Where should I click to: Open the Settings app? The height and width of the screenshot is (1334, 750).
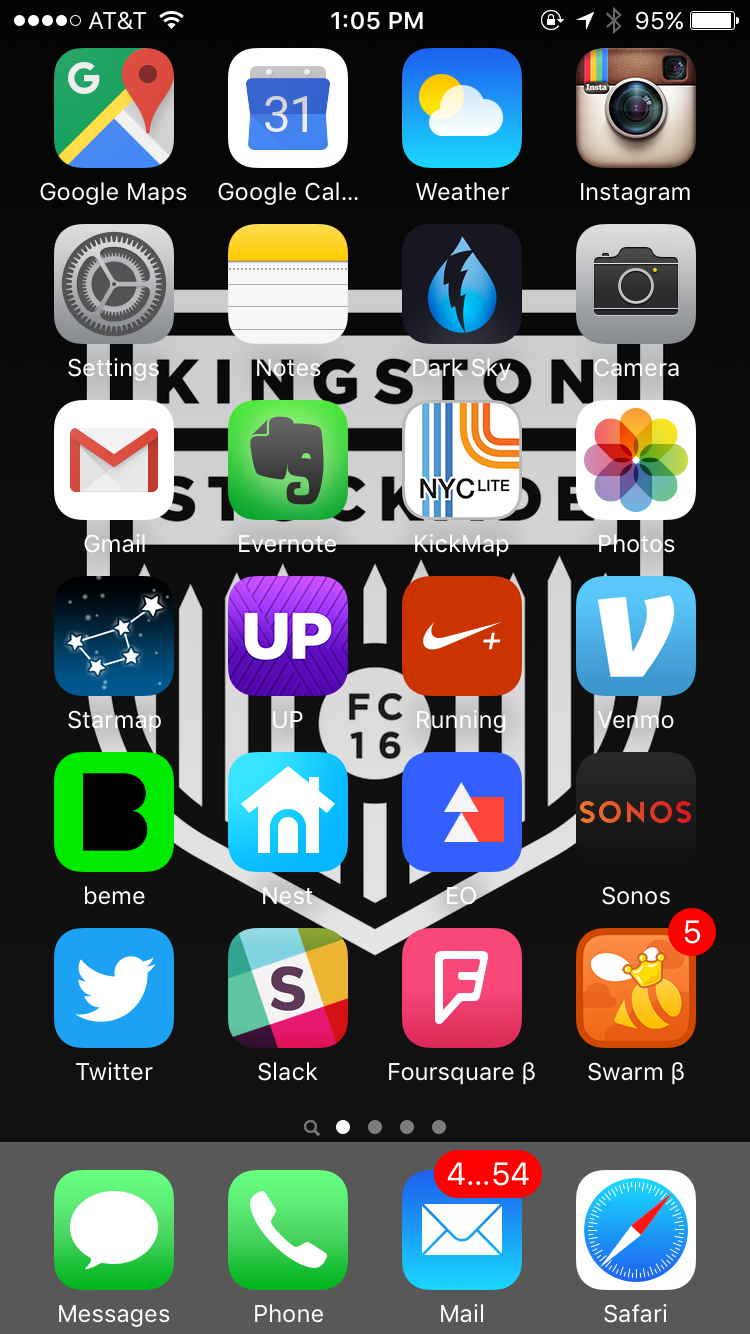114,284
